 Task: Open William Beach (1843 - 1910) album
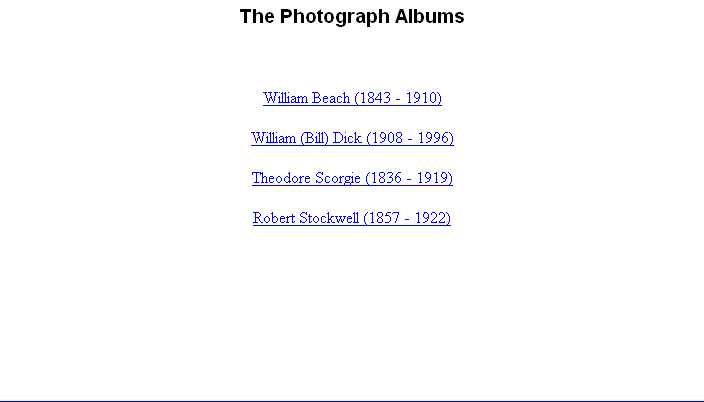pos(352,98)
